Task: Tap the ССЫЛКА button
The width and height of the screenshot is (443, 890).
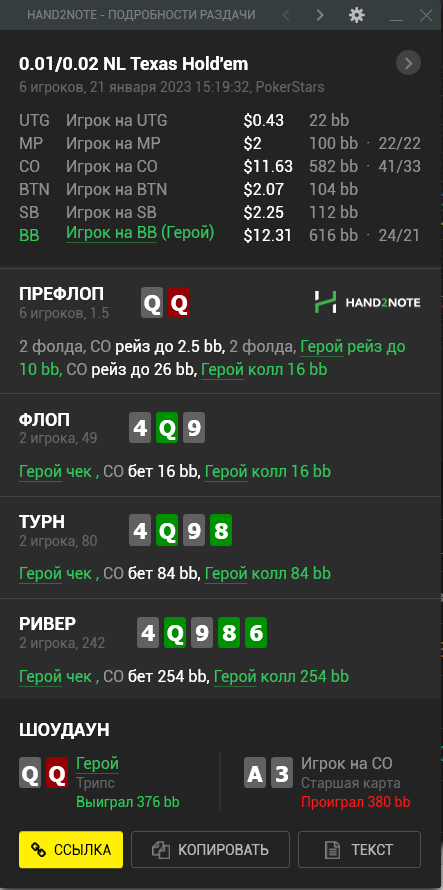Action: pyautogui.click(x=71, y=850)
